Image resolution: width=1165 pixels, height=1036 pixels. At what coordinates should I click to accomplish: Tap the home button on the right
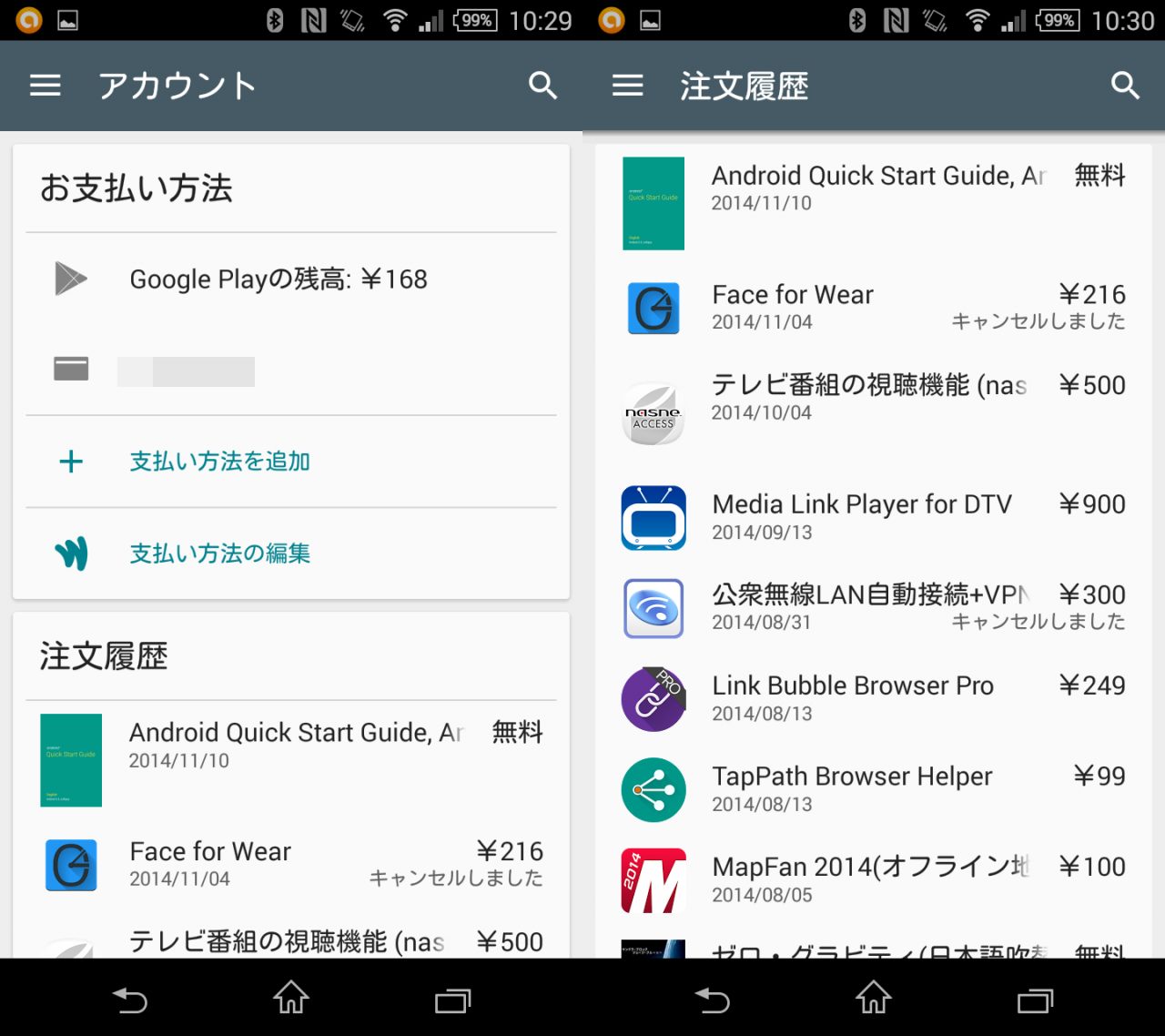(873, 998)
